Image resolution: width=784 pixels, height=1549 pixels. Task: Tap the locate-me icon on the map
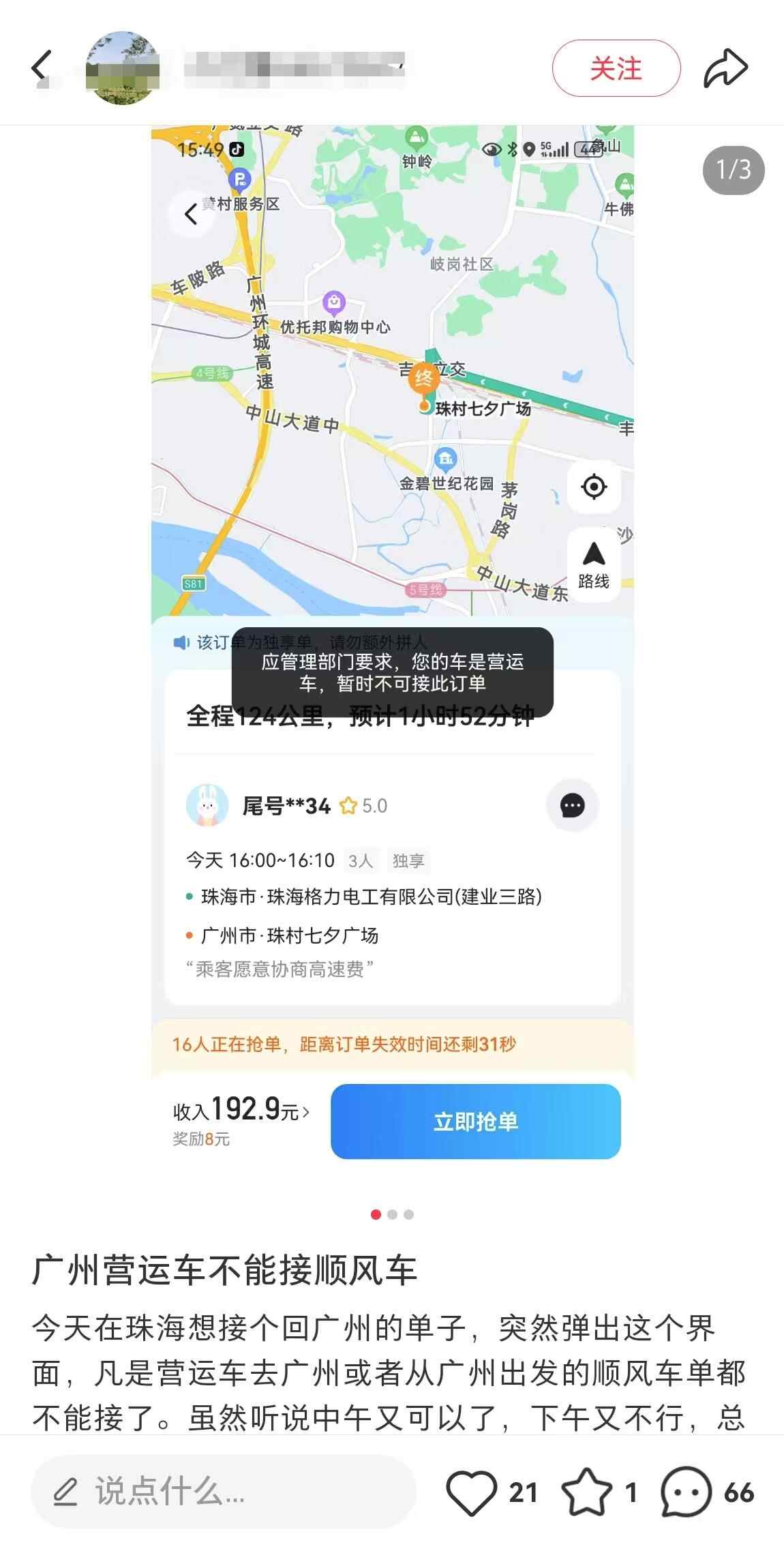(x=593, y=486)
